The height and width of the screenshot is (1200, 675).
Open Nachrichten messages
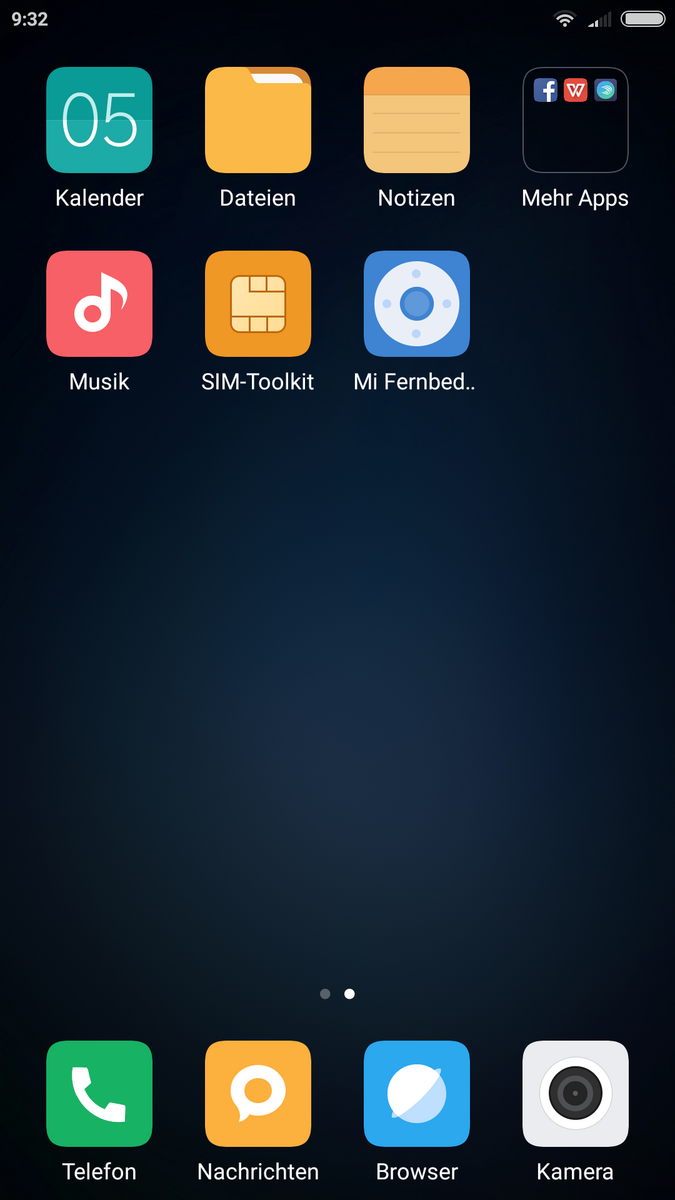(x=258, y=1094)
